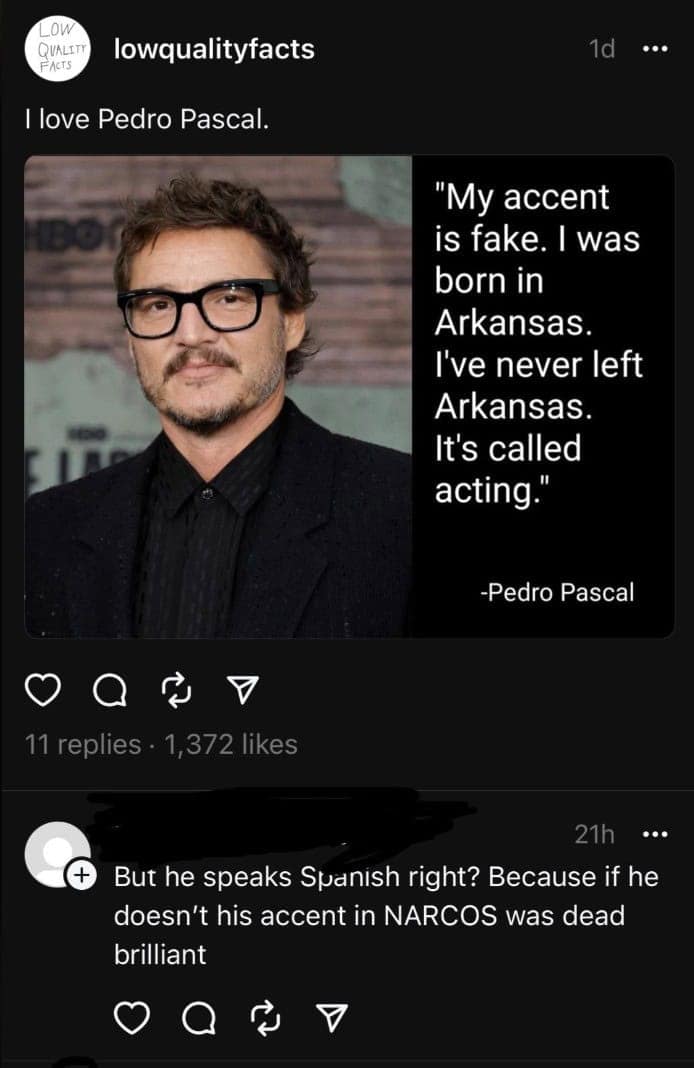
Task: Repost the NARCOS accent reply
Action: point(262,1019)
